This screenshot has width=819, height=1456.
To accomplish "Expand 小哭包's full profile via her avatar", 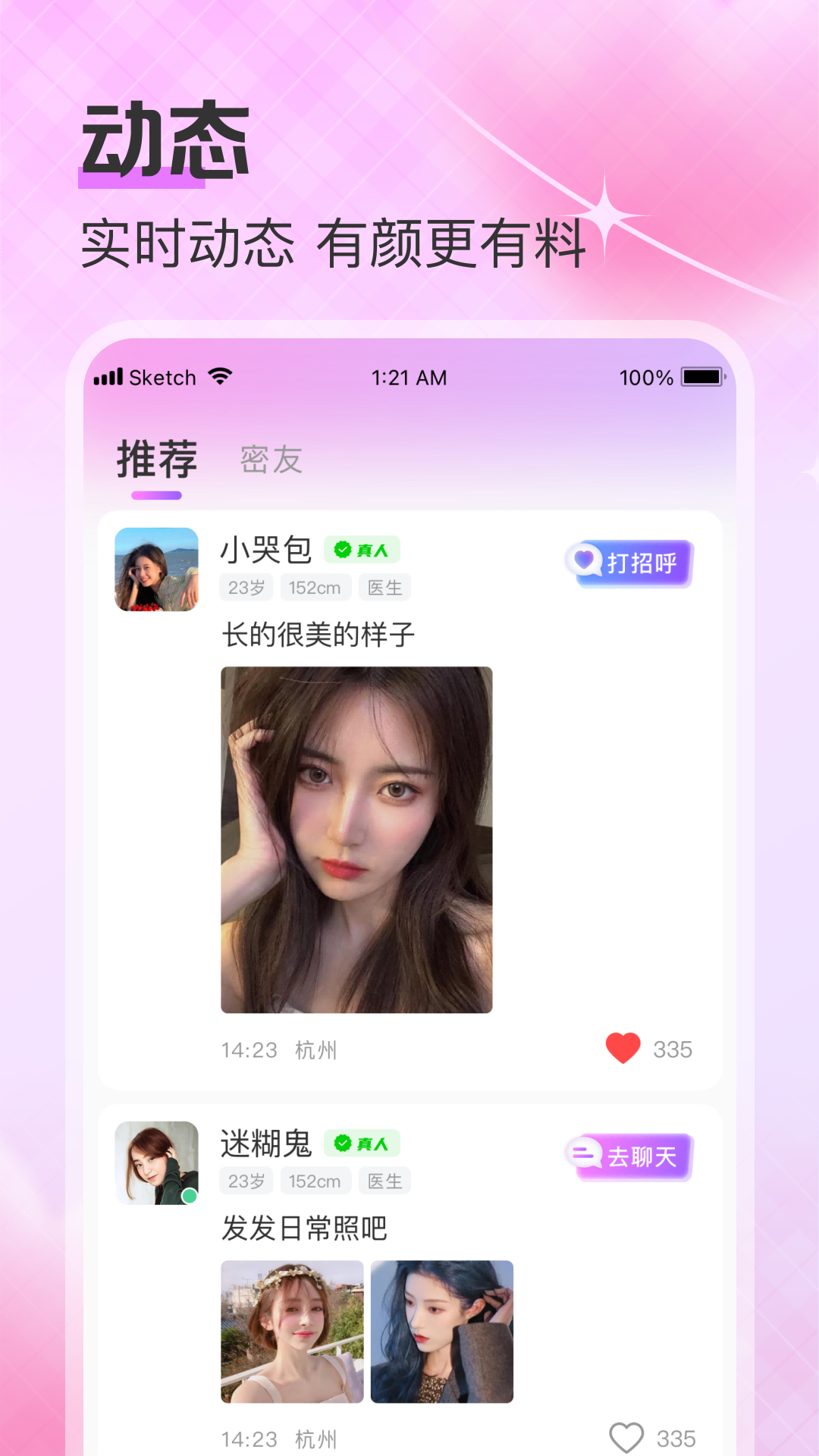I will 155,570.
